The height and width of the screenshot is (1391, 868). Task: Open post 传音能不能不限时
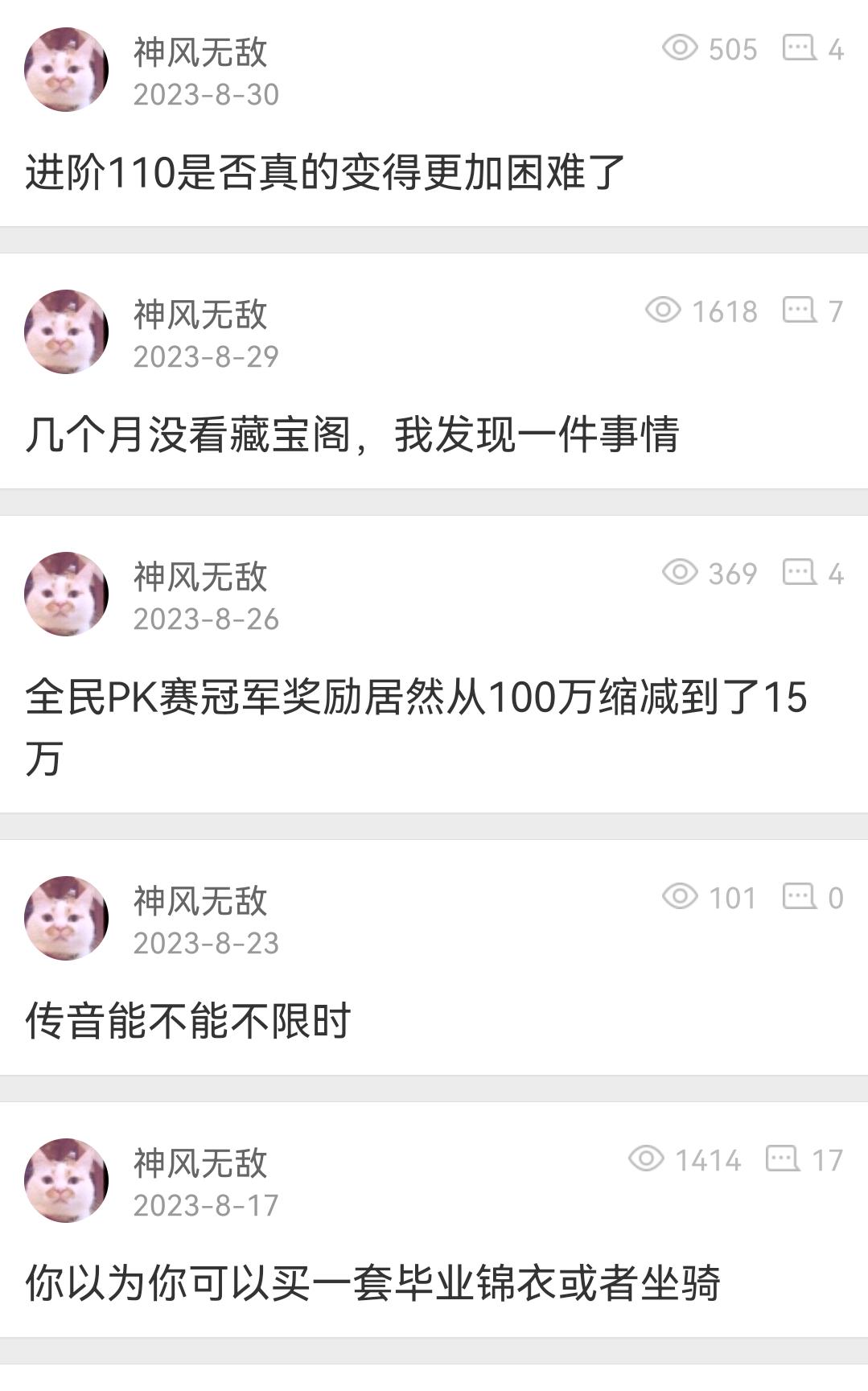click(188, 1020)
